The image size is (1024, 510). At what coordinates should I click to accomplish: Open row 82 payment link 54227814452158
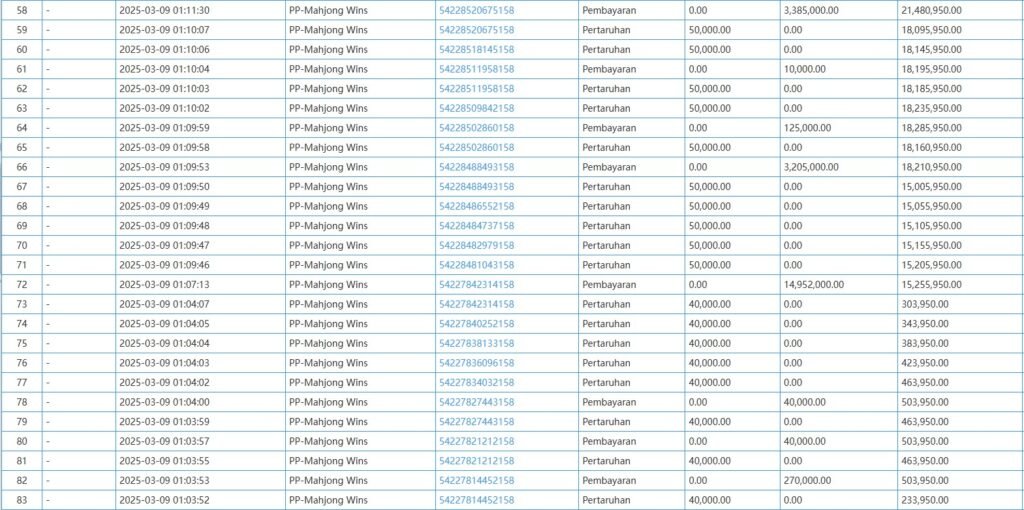pyautogui.click(x=476, y=480)
